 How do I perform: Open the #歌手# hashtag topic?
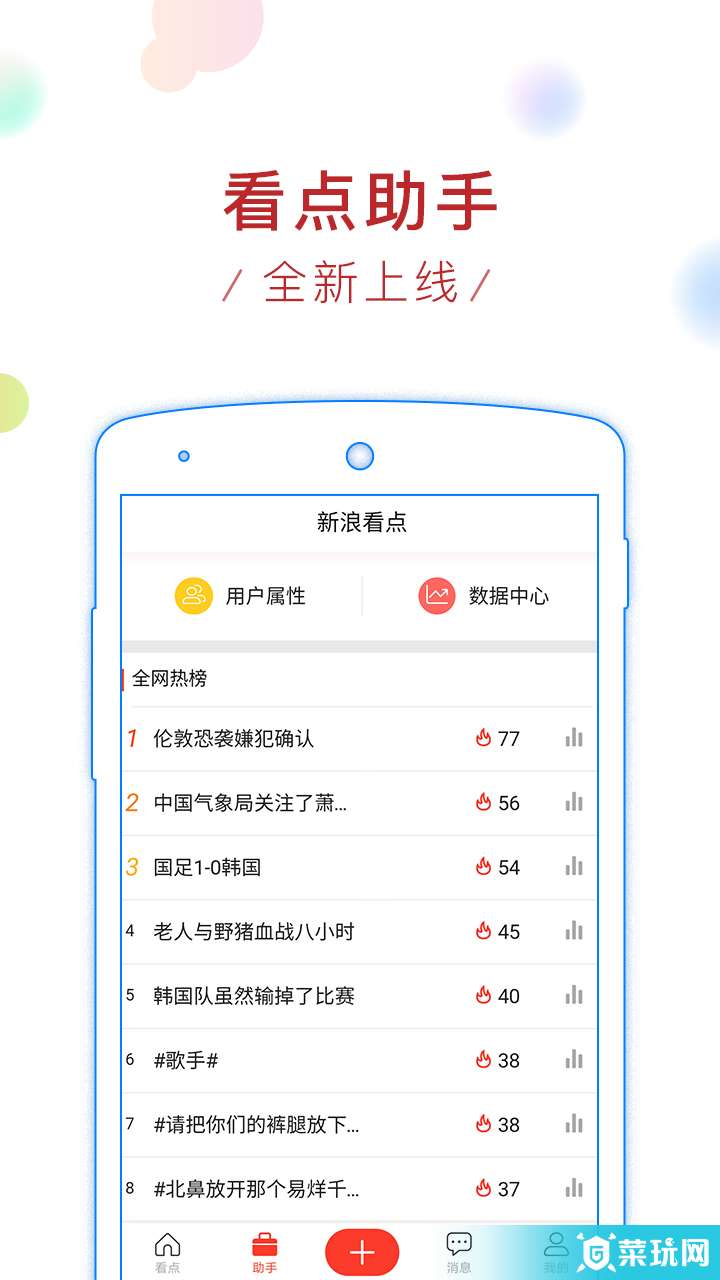(x=197, y=1060)
